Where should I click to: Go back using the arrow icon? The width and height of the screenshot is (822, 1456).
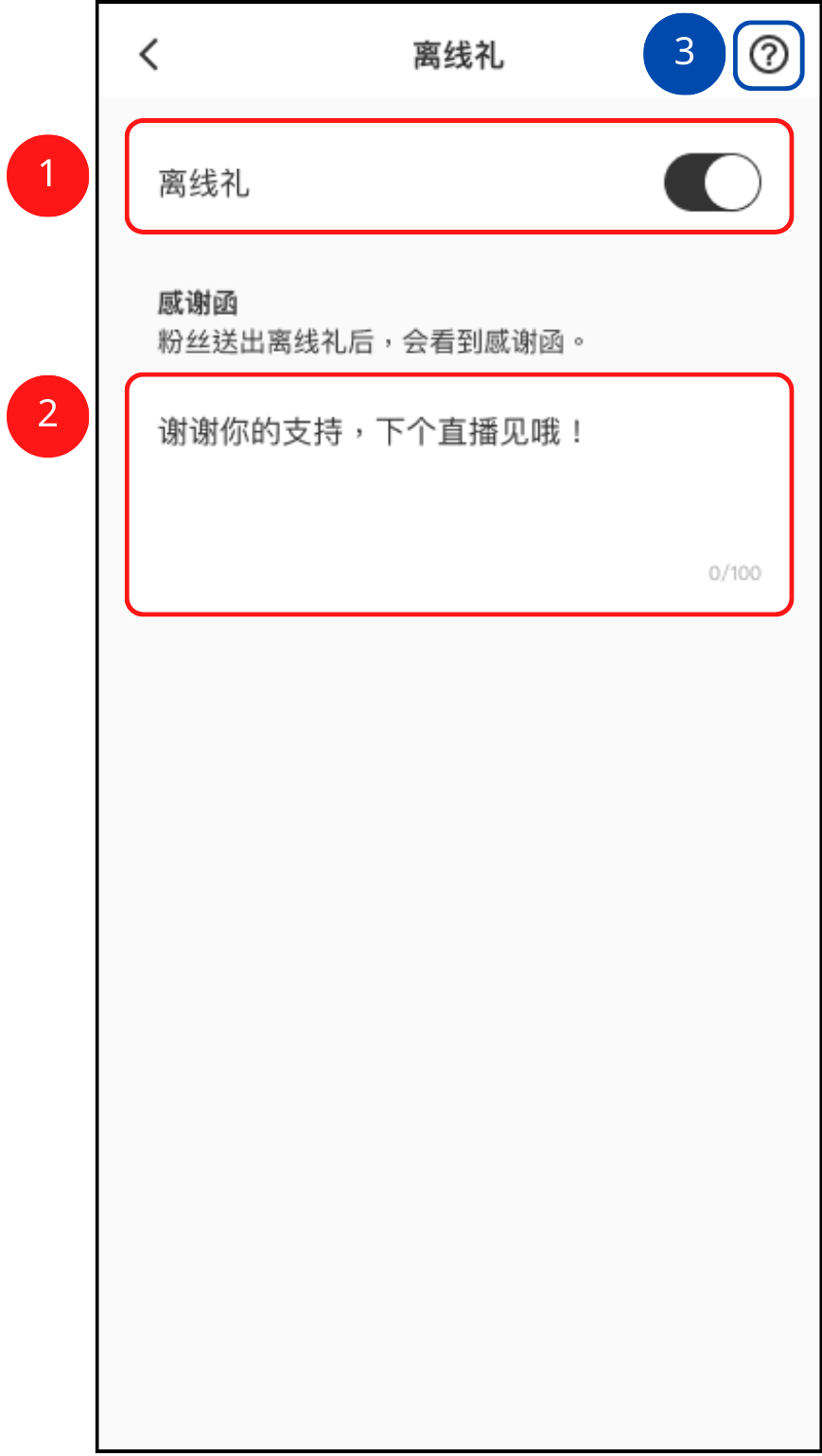coord(149,55)
